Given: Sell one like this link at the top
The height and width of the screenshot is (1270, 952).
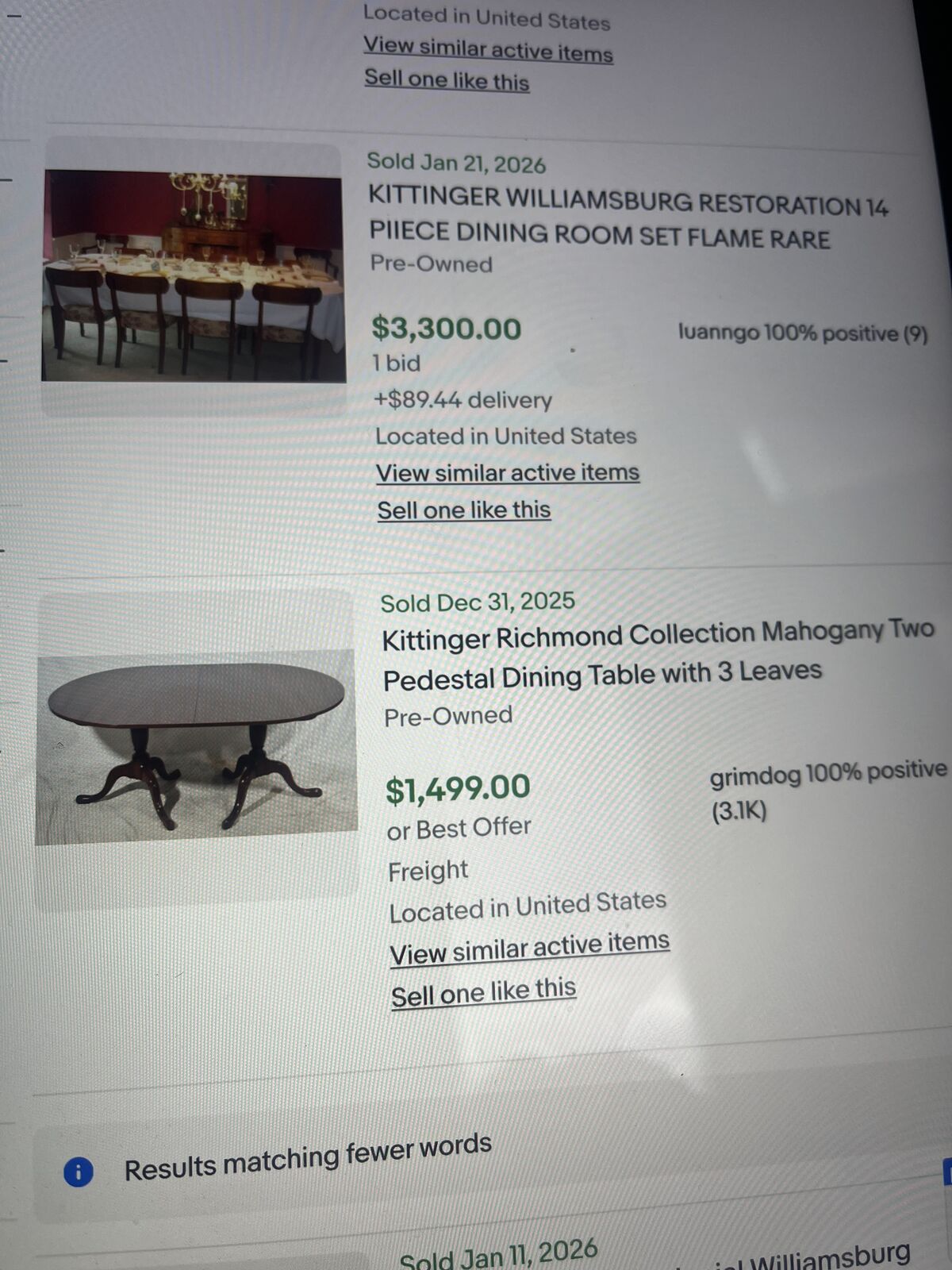Looking at the screenshot, I should (x=447, y=80).
